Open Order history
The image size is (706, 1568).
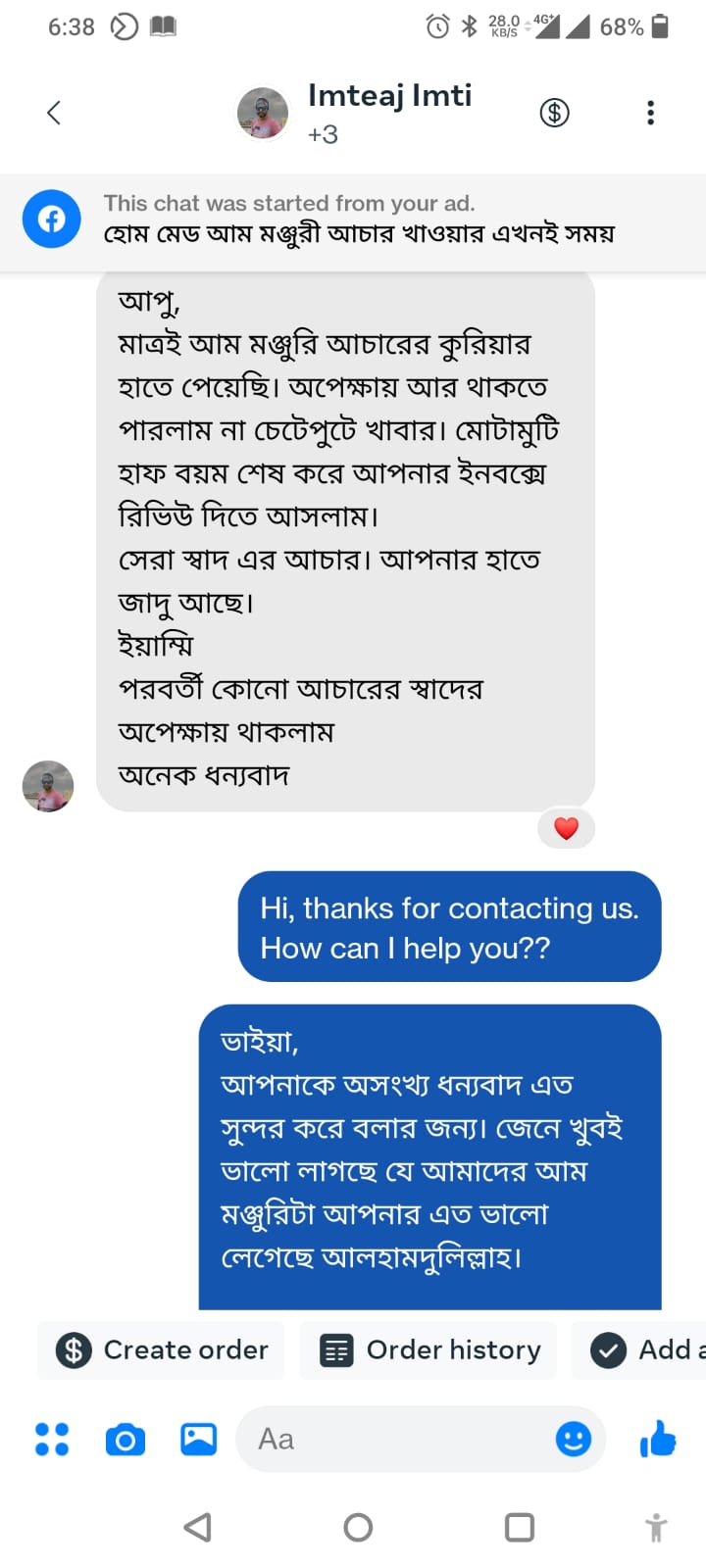coord(428,1349)
